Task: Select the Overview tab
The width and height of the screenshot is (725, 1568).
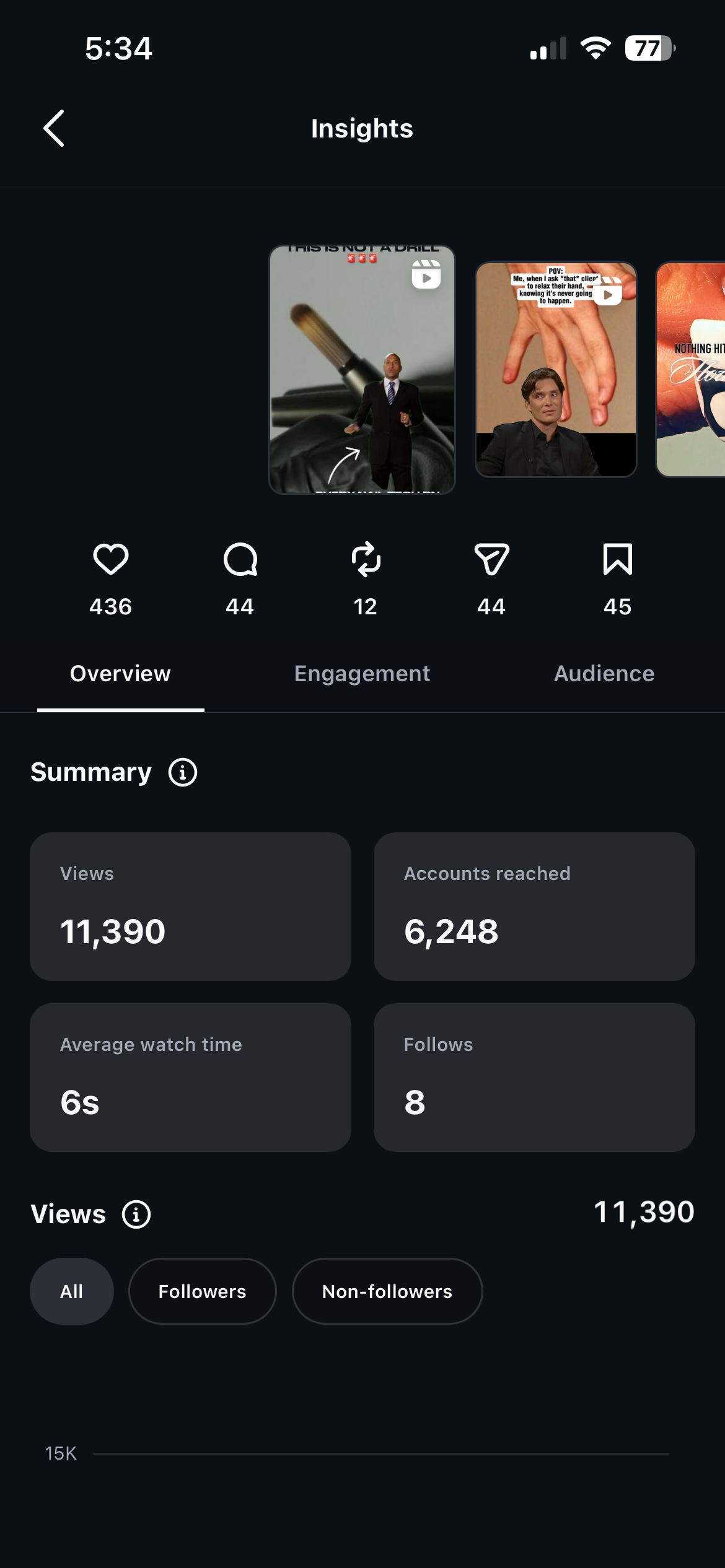Action: [120, 673]
